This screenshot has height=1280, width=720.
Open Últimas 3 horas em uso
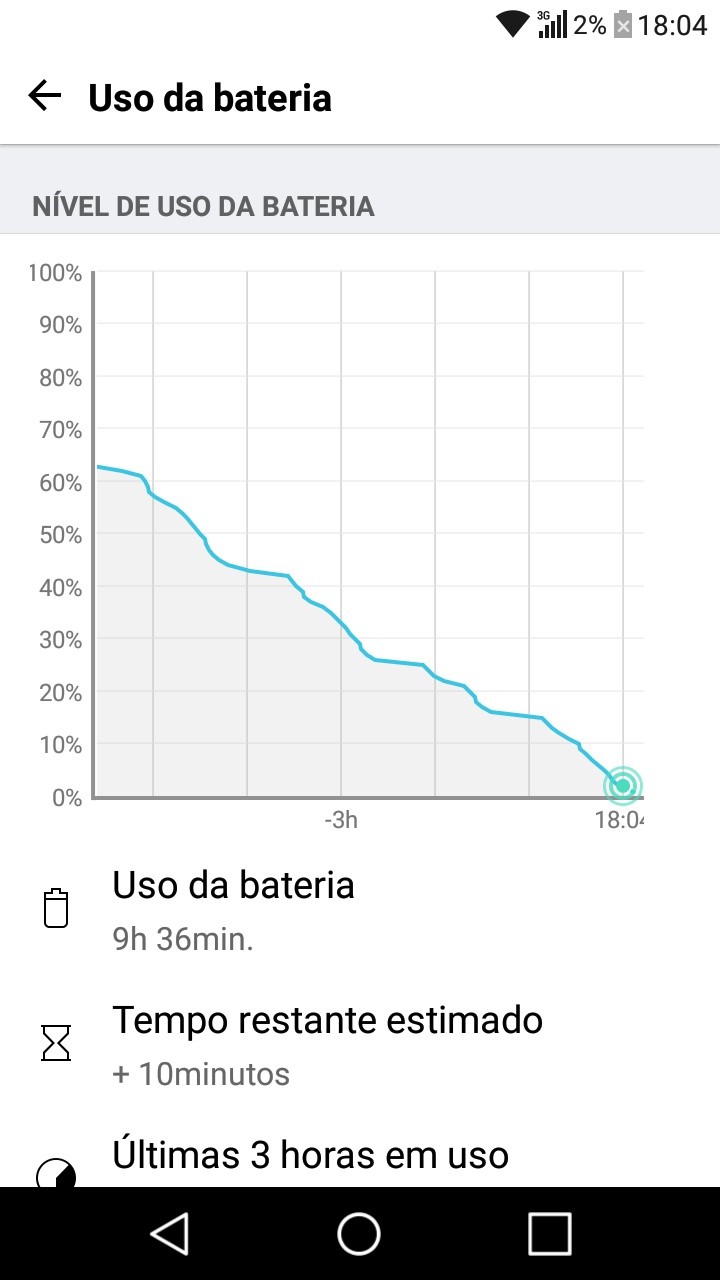[x=360, y=1160]
